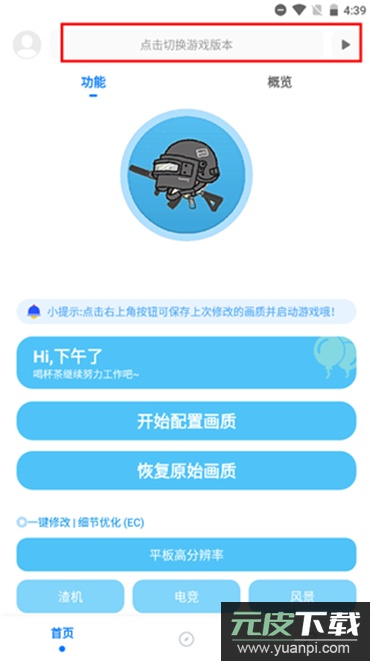Open the profile avatar icon

coord(27,44)
